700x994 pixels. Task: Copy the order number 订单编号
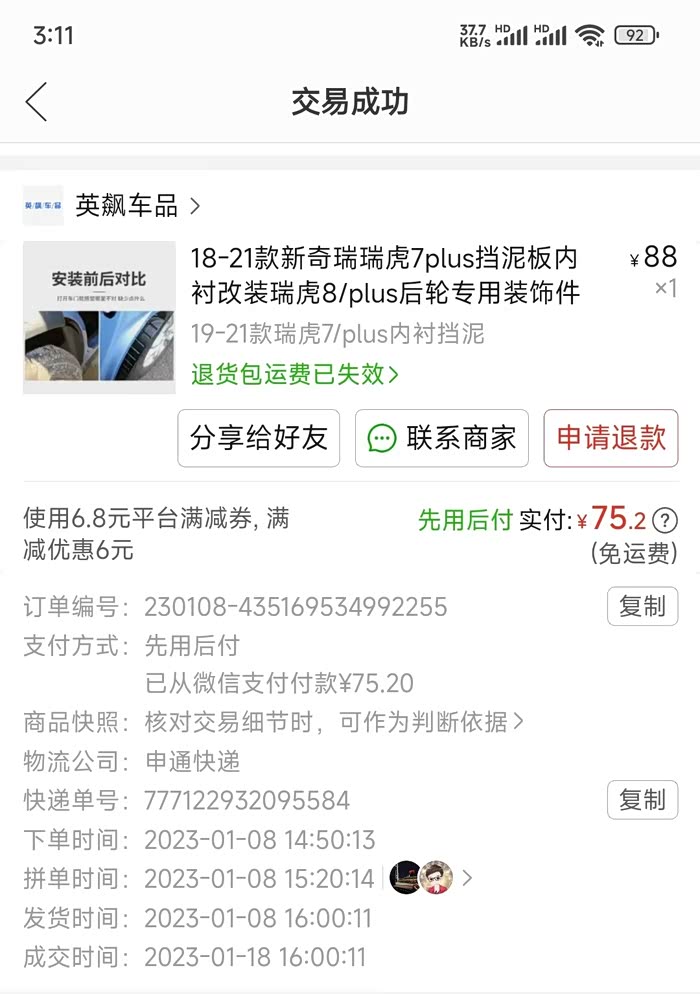click(x=642, y=607)
